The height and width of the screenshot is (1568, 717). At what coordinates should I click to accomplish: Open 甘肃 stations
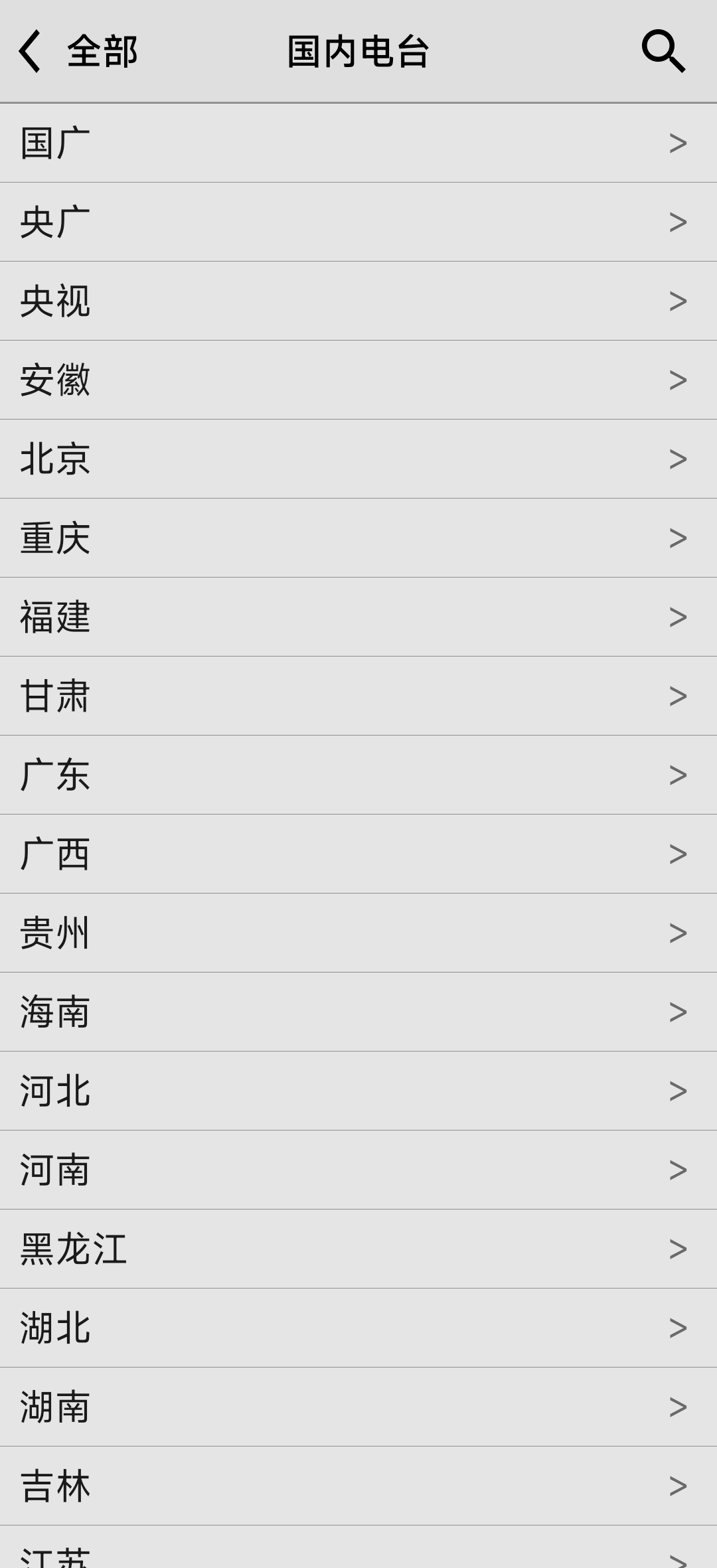pos(358,696)
